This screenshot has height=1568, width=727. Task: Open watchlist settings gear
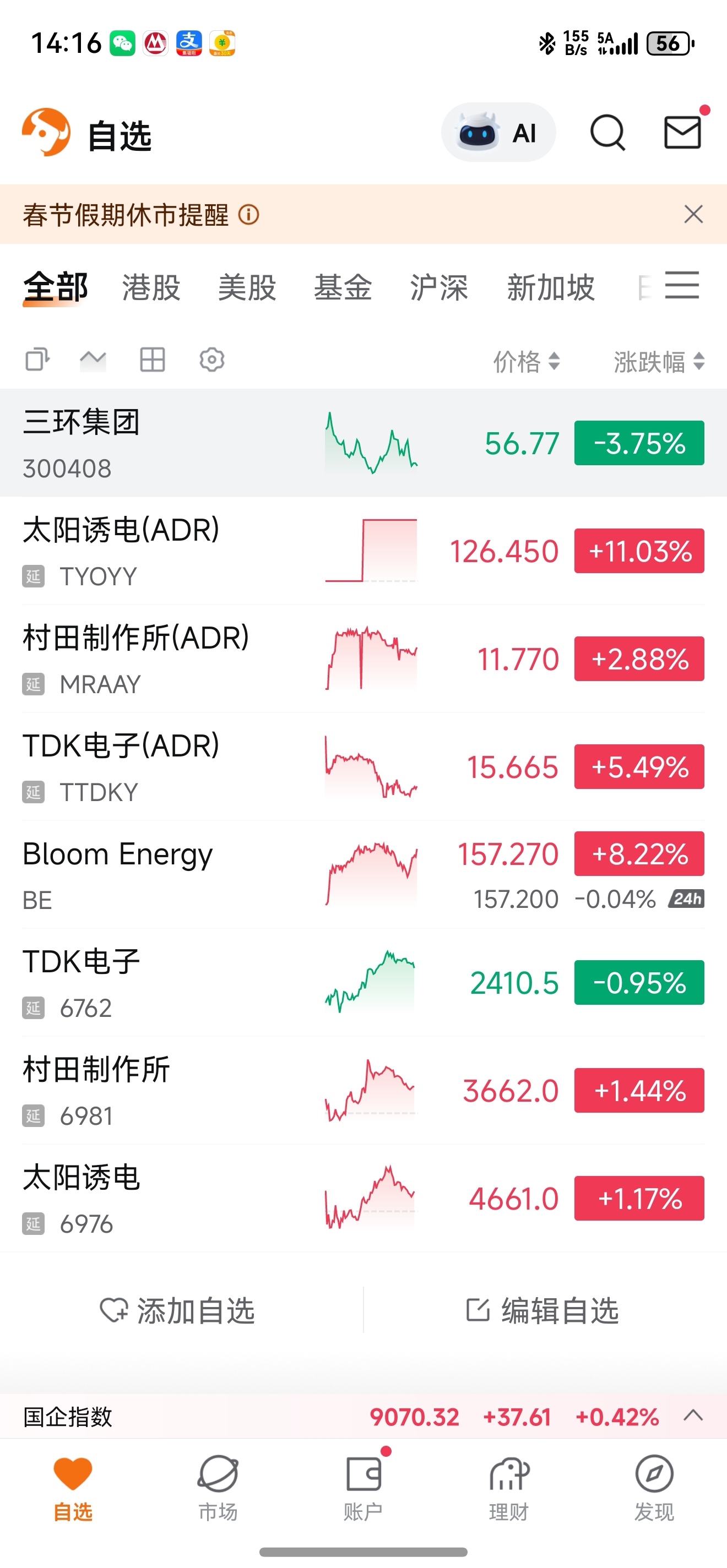pyautogui.click(x=212, y=360)
